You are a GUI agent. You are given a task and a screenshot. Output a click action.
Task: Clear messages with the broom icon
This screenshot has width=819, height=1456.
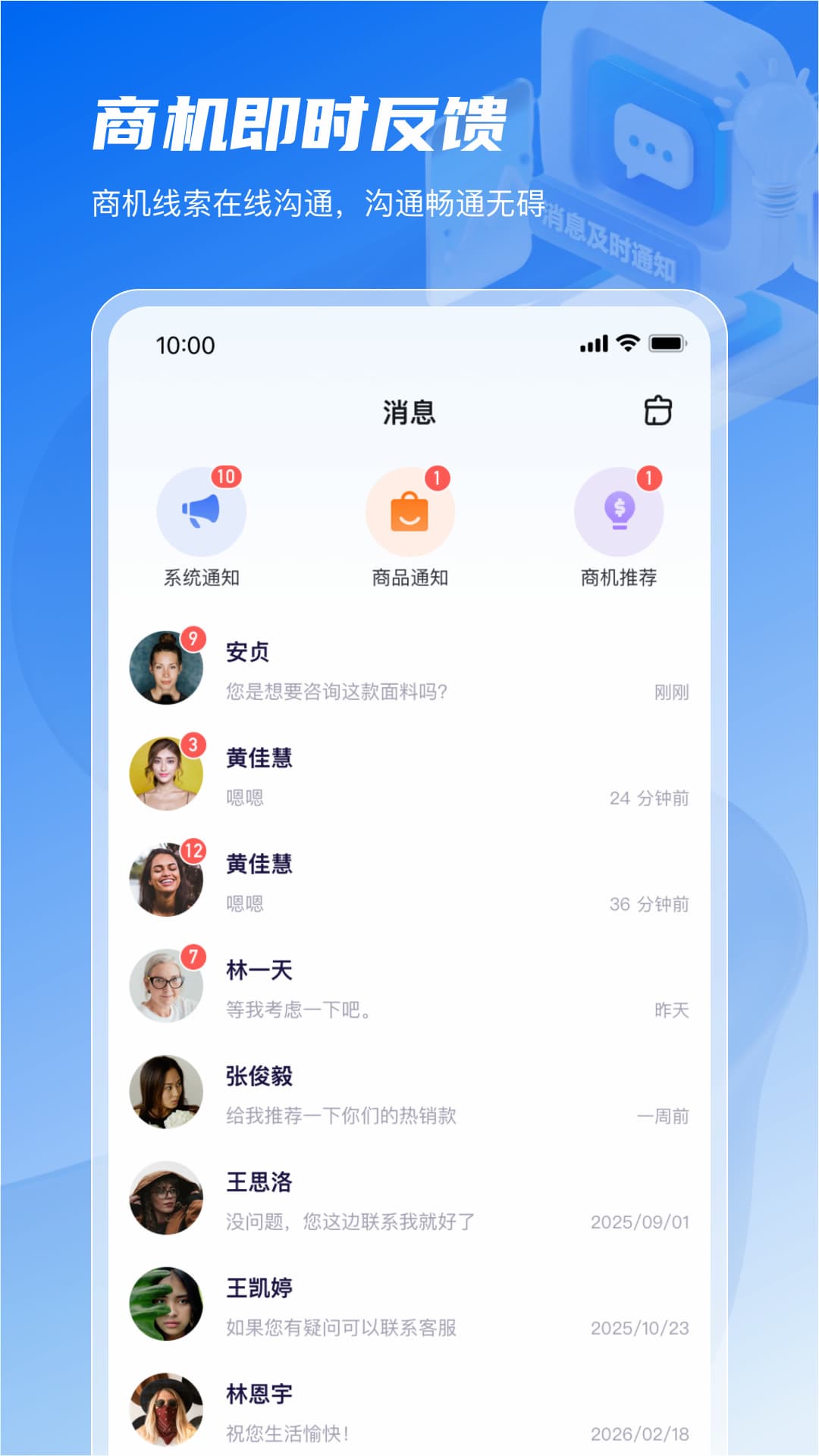[658, 410]
